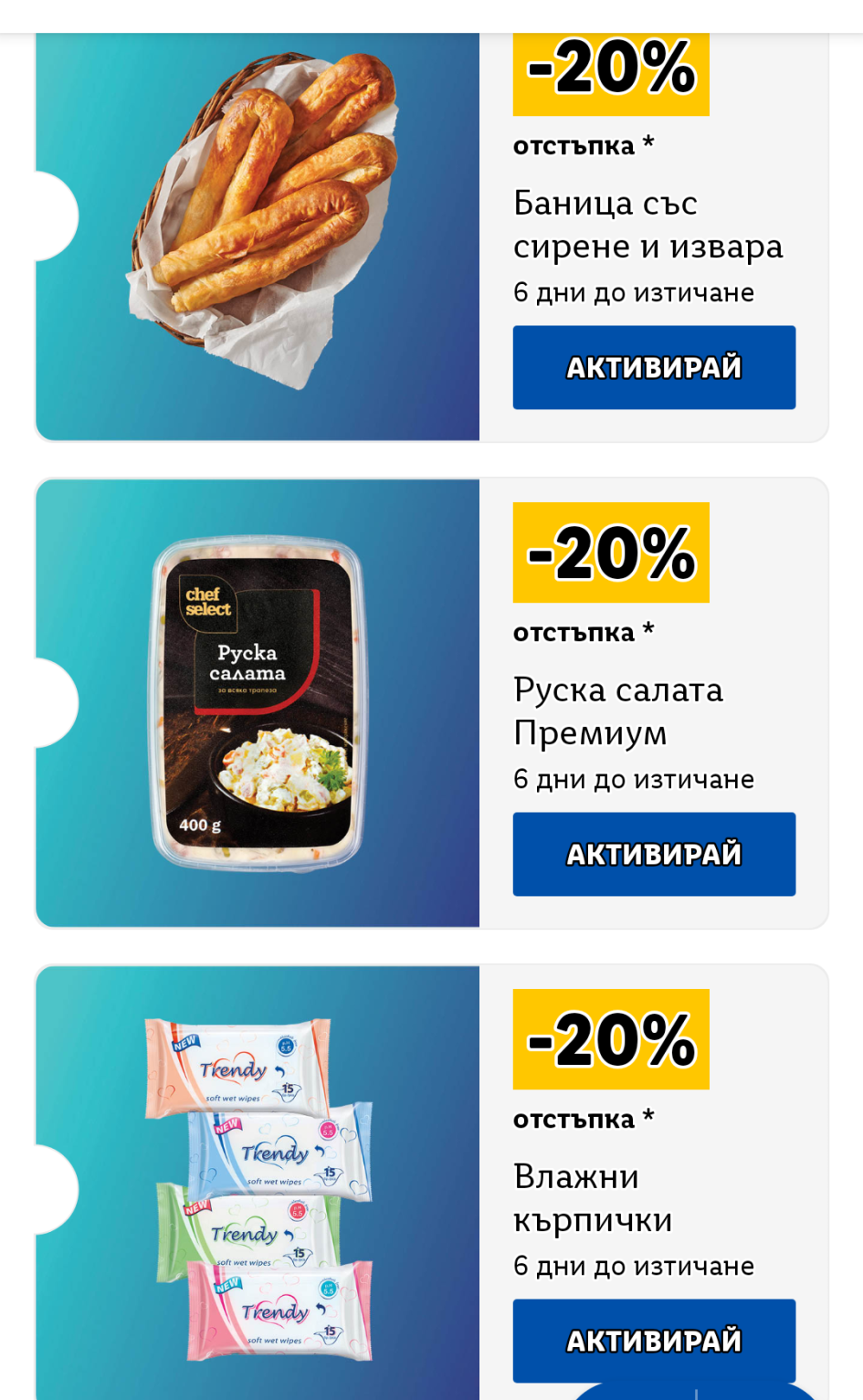Activate the Баница със сирене и извара coupon

pyautogui.click(x=654, y=367)
